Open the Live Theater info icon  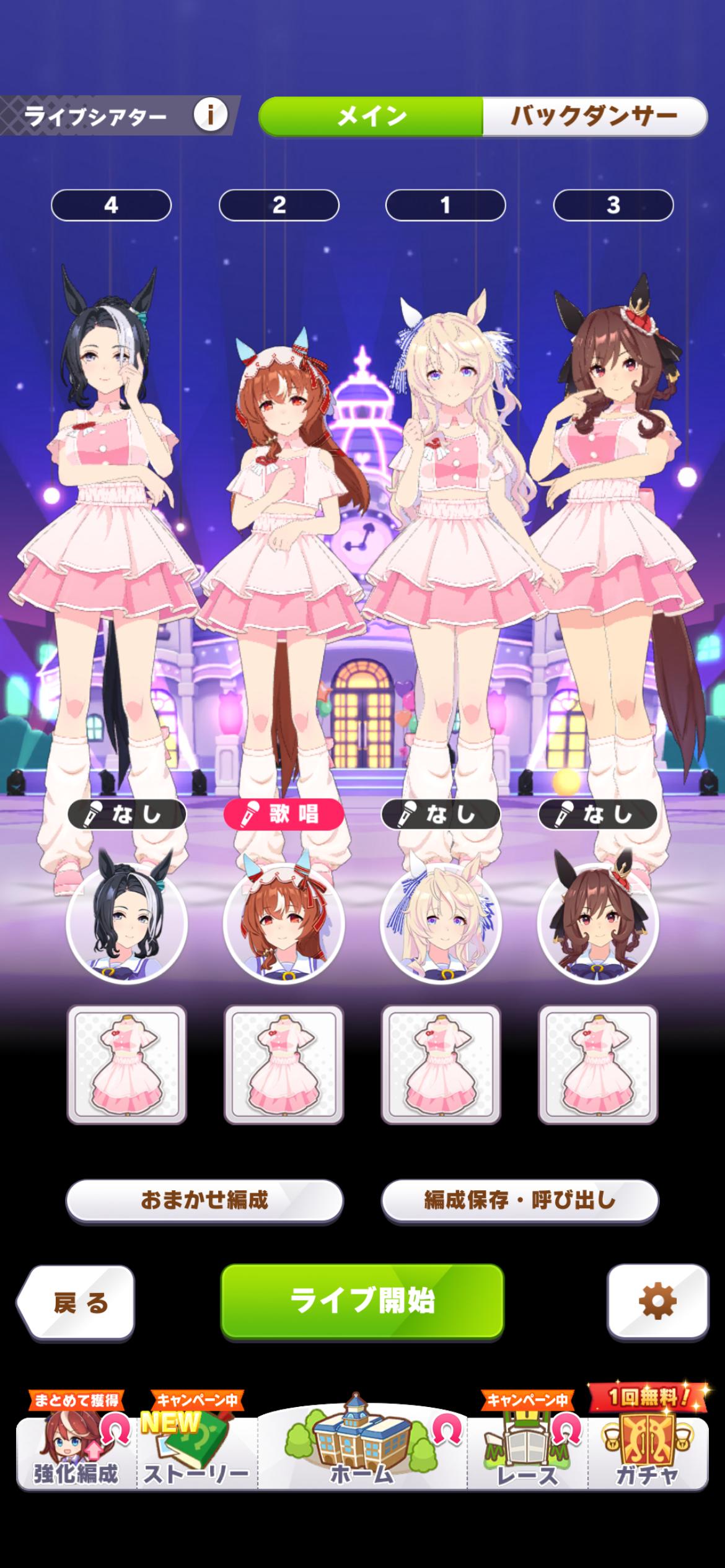(x=210, y=115)
